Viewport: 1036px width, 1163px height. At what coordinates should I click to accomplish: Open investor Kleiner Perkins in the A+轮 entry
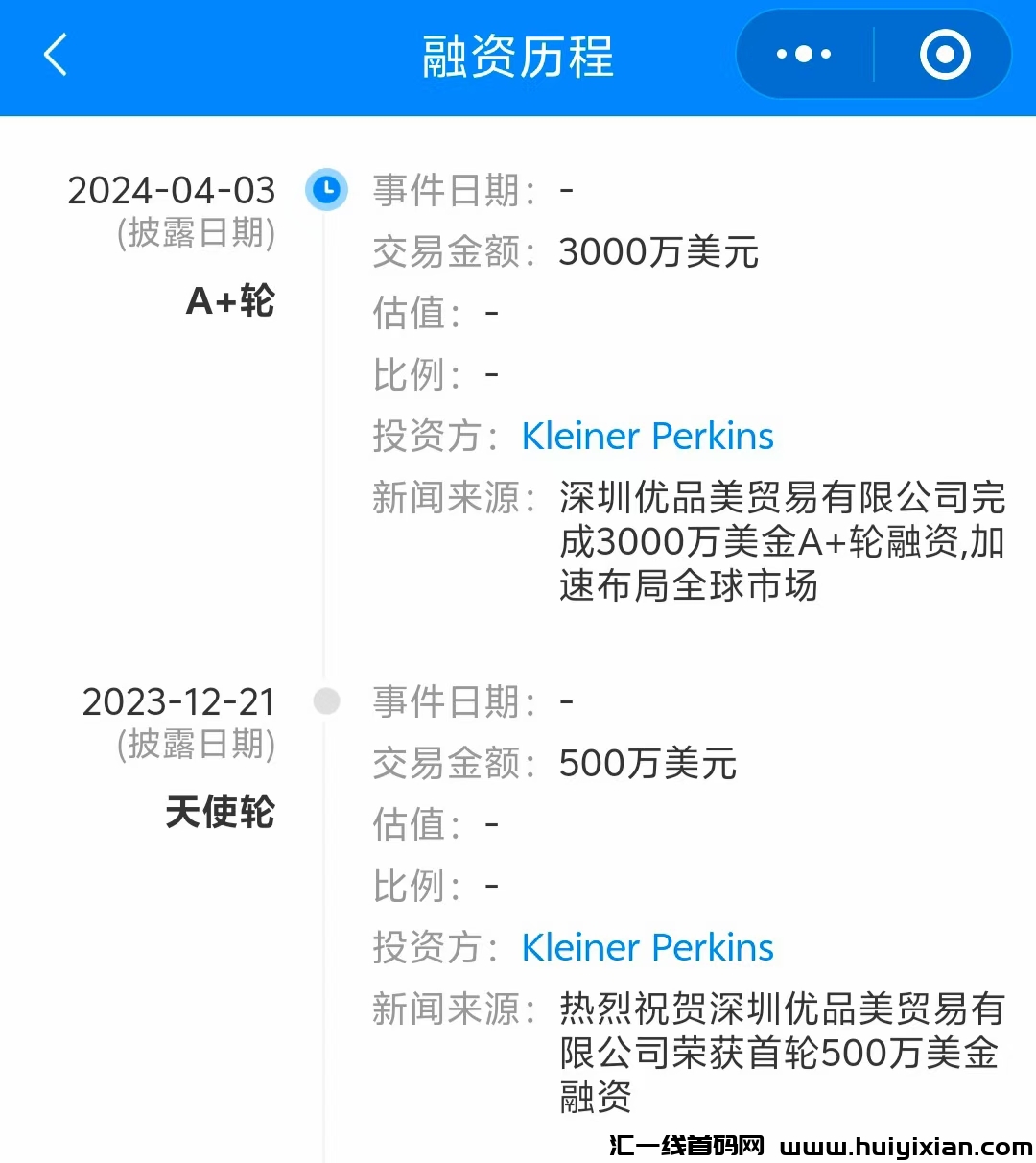click(x=647, y=437)
